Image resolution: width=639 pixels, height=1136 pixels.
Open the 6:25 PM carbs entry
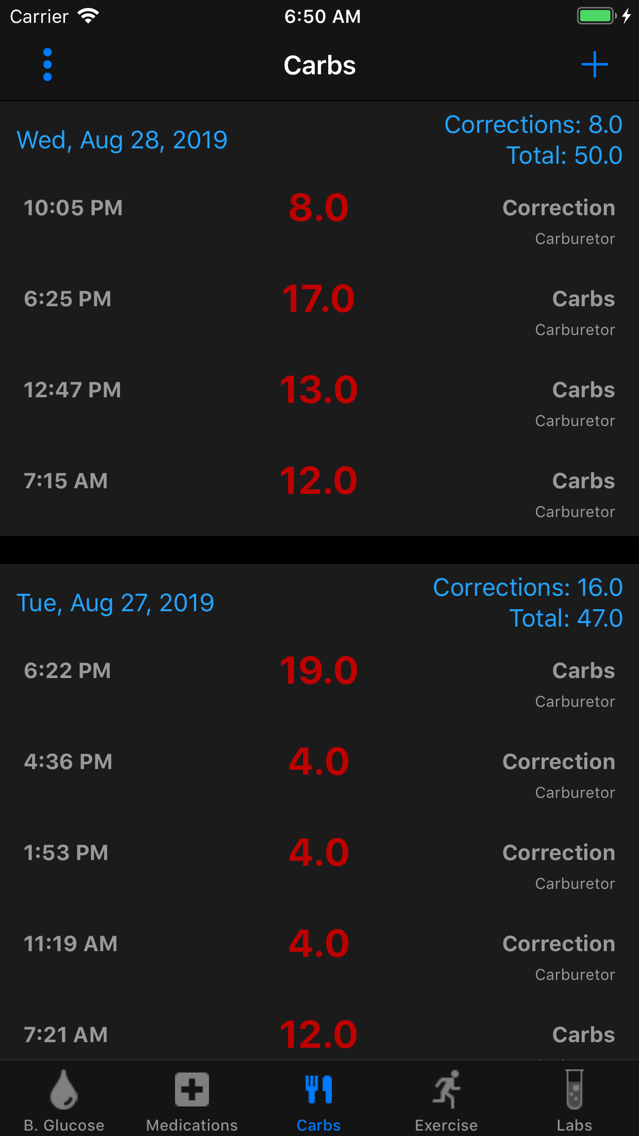(319, 309)
